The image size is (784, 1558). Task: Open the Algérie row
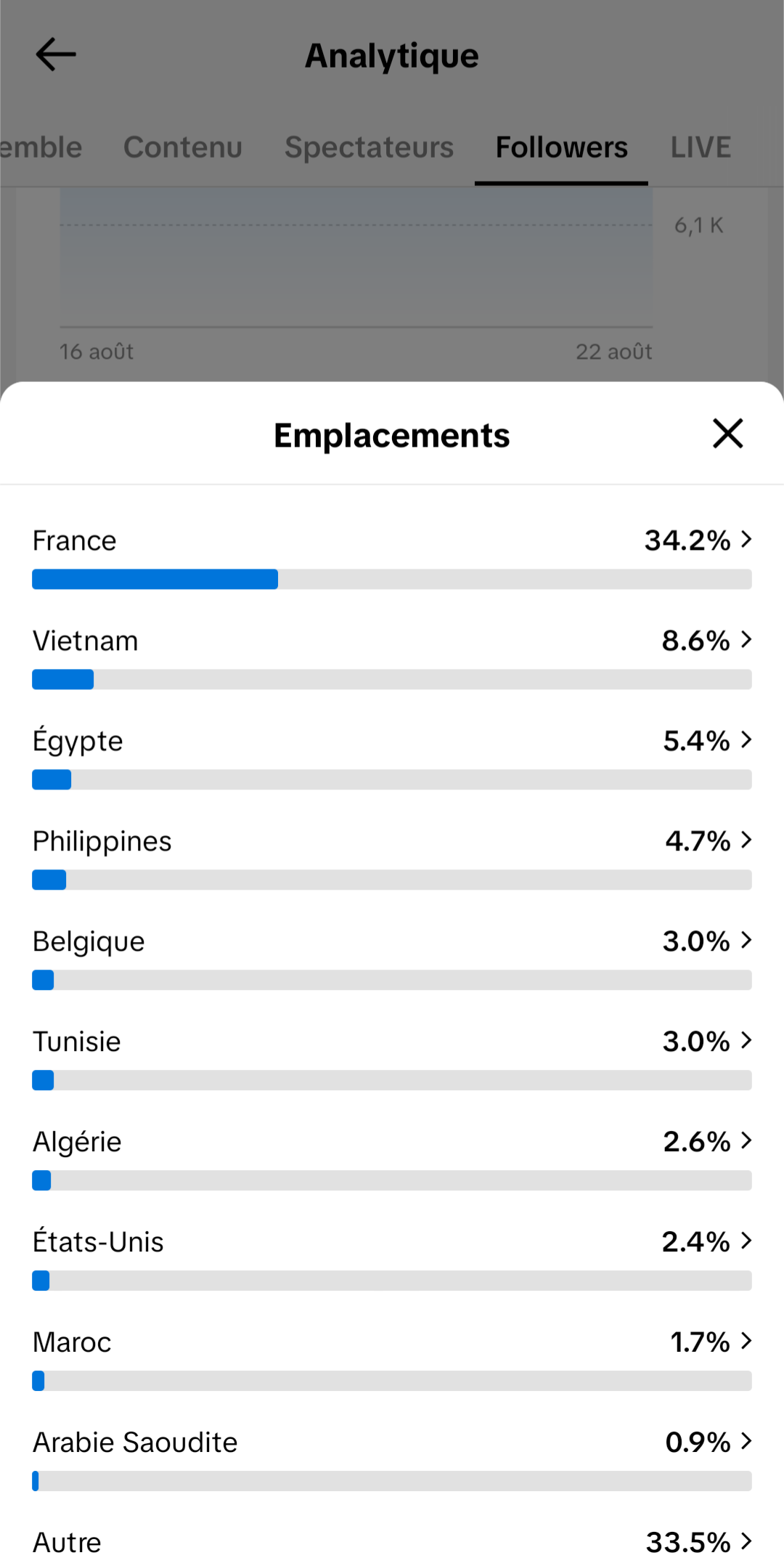[392, 1159]
